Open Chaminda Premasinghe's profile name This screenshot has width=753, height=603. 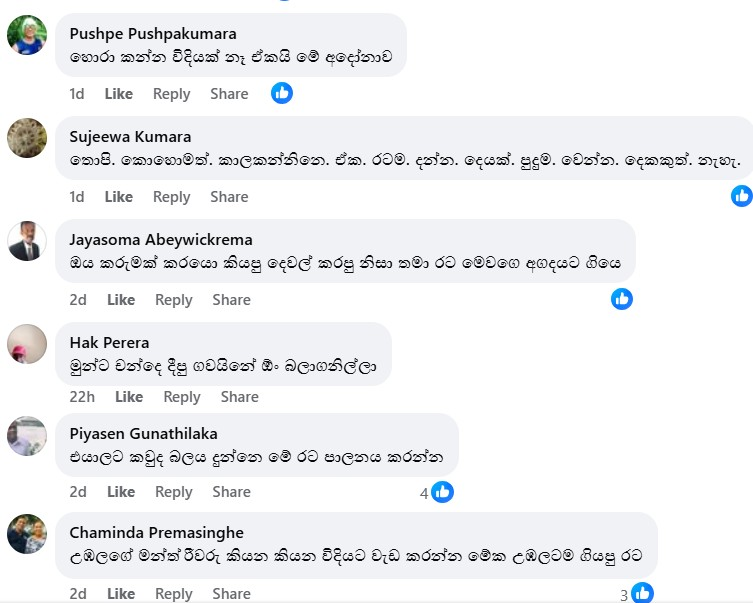156,532
